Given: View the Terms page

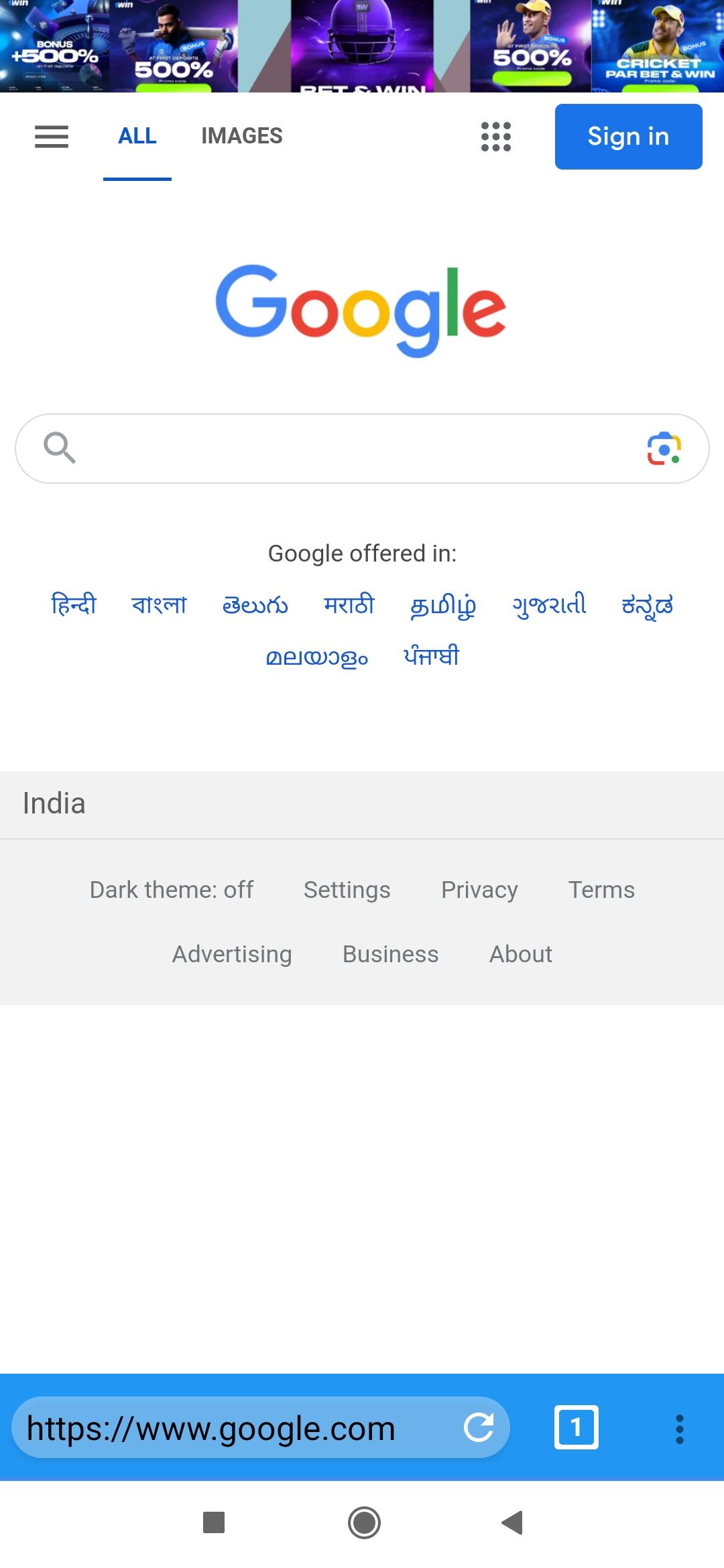Looking at the screenshot, I should 601,890.
